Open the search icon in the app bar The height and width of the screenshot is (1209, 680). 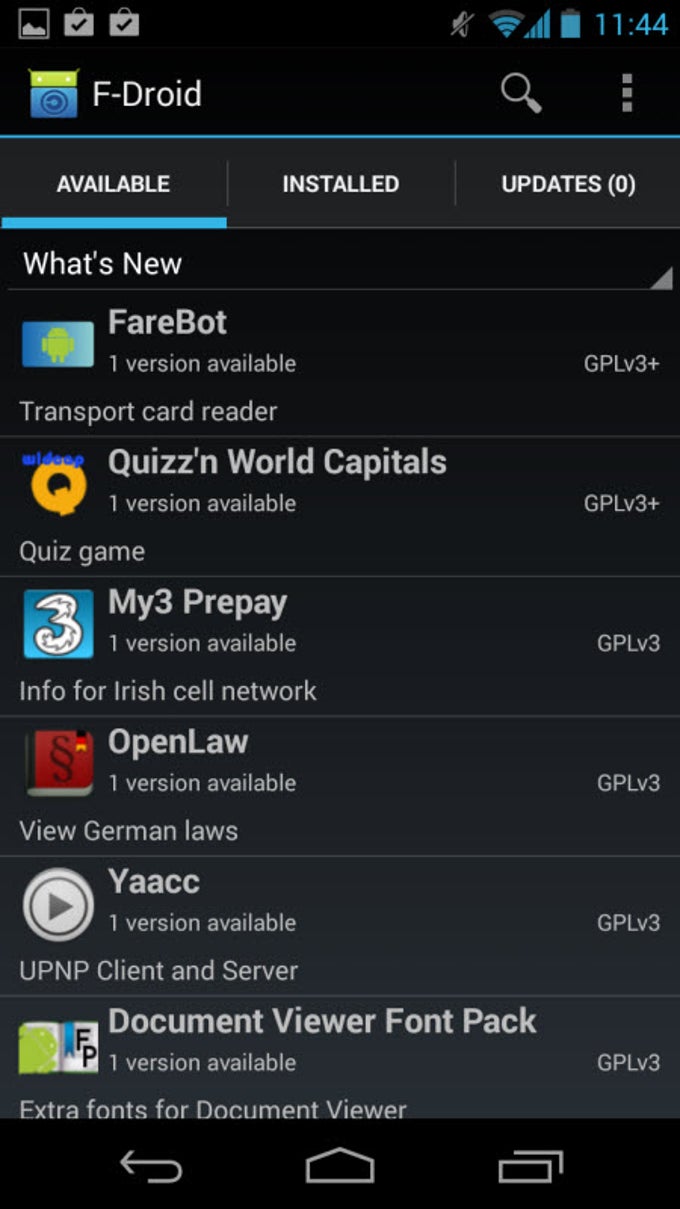pos(520,94)
